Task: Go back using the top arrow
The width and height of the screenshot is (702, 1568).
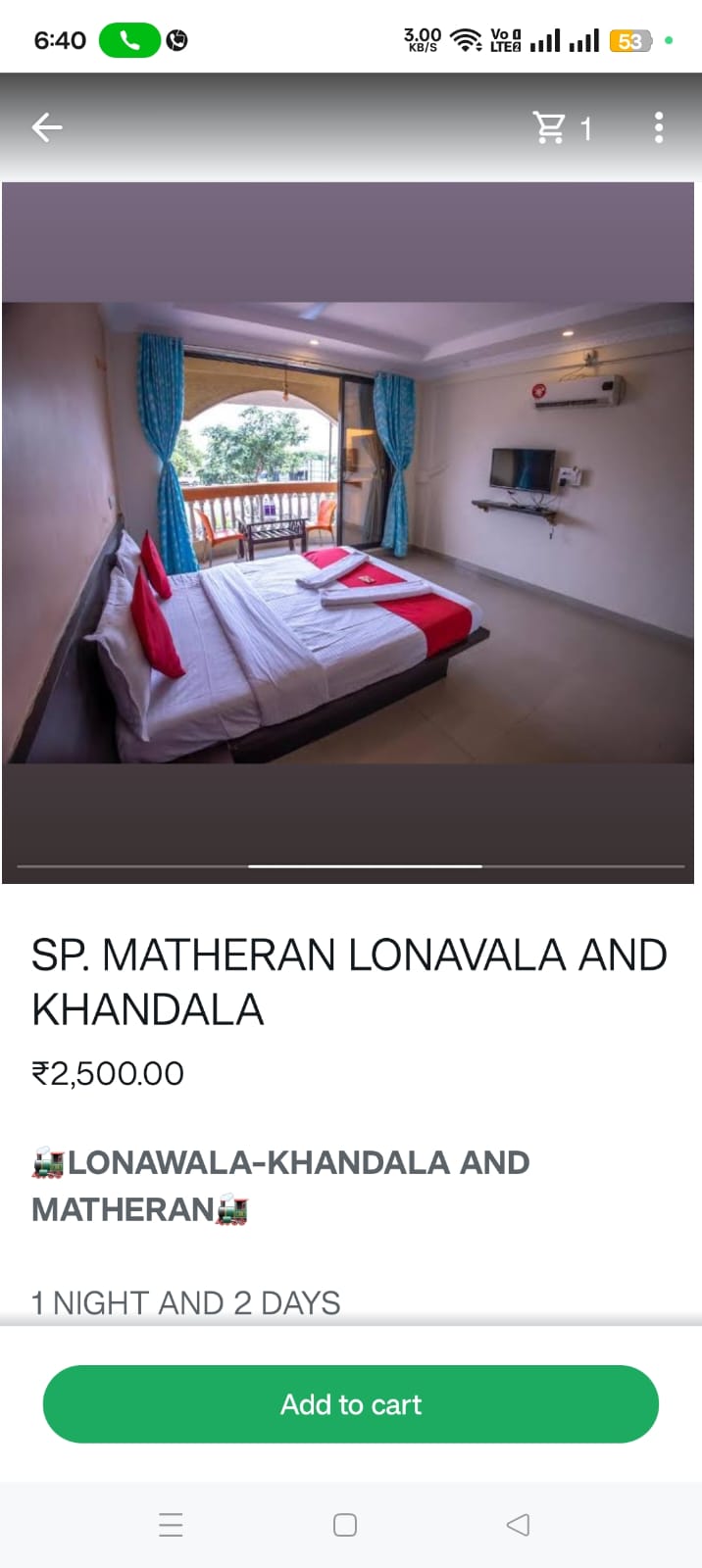Action: tap(46, 127)
